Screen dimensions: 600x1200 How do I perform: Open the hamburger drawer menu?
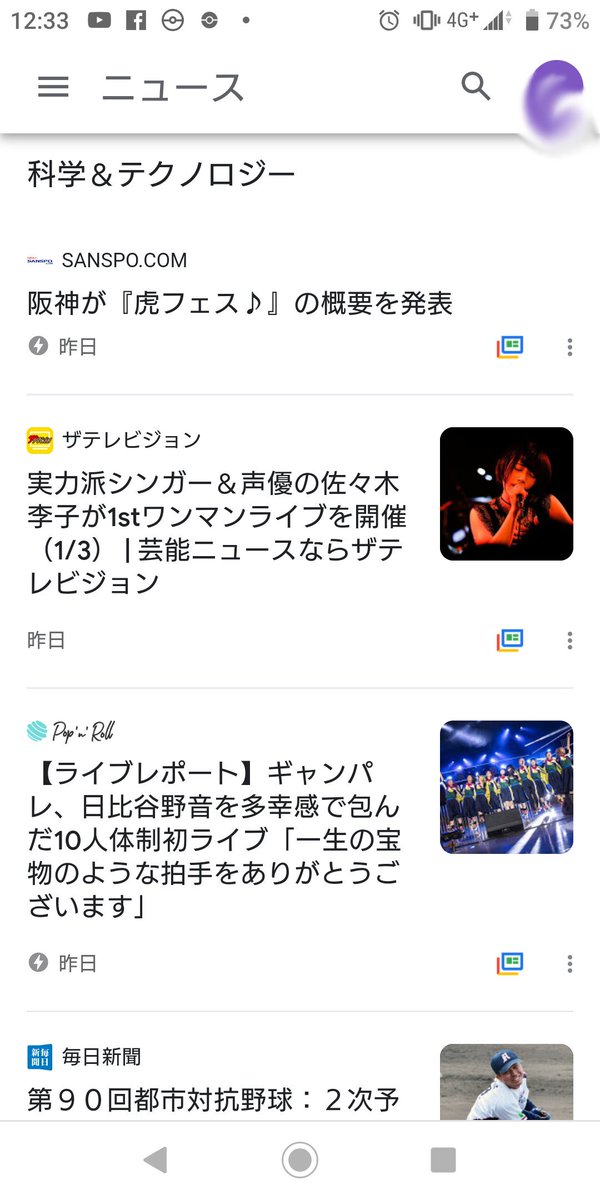[53, 87]
